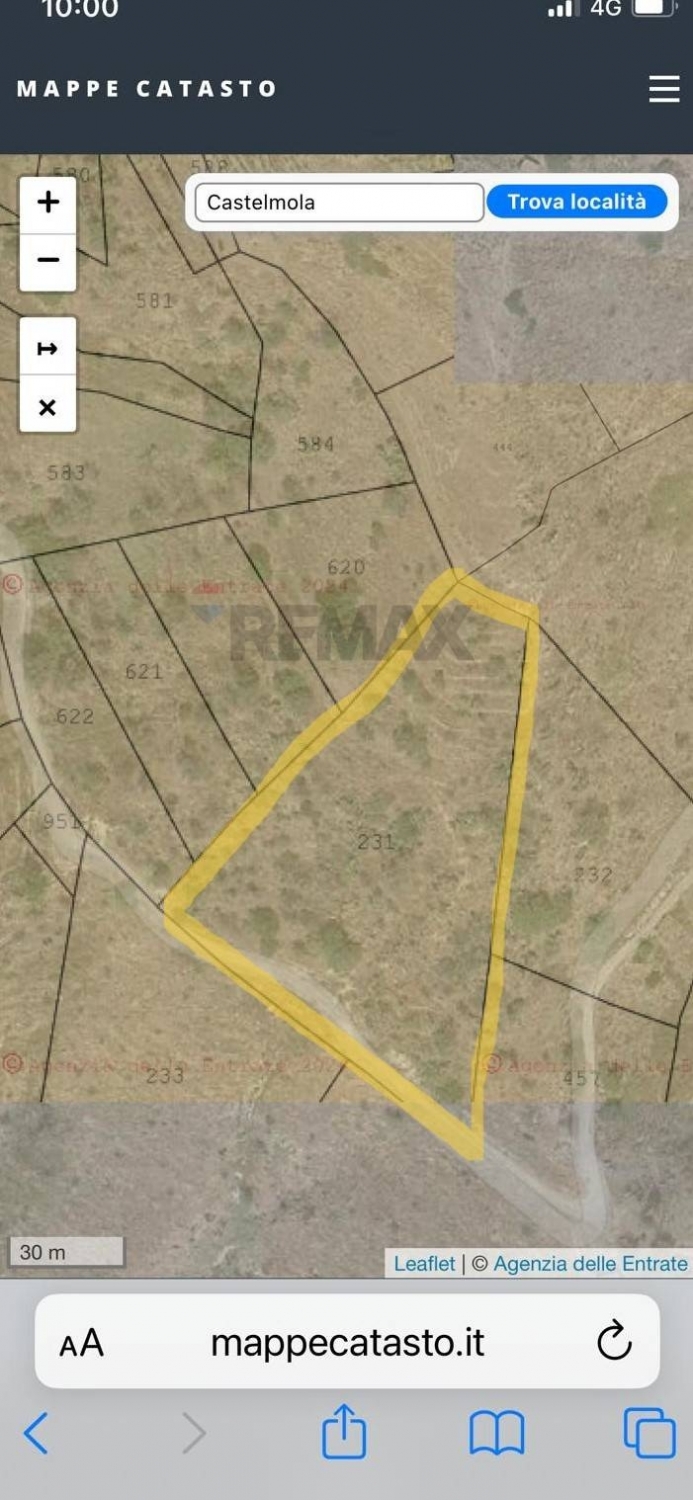Open the AA text size menu
Screen dimensions: 693x1500
coord(81,1343)
